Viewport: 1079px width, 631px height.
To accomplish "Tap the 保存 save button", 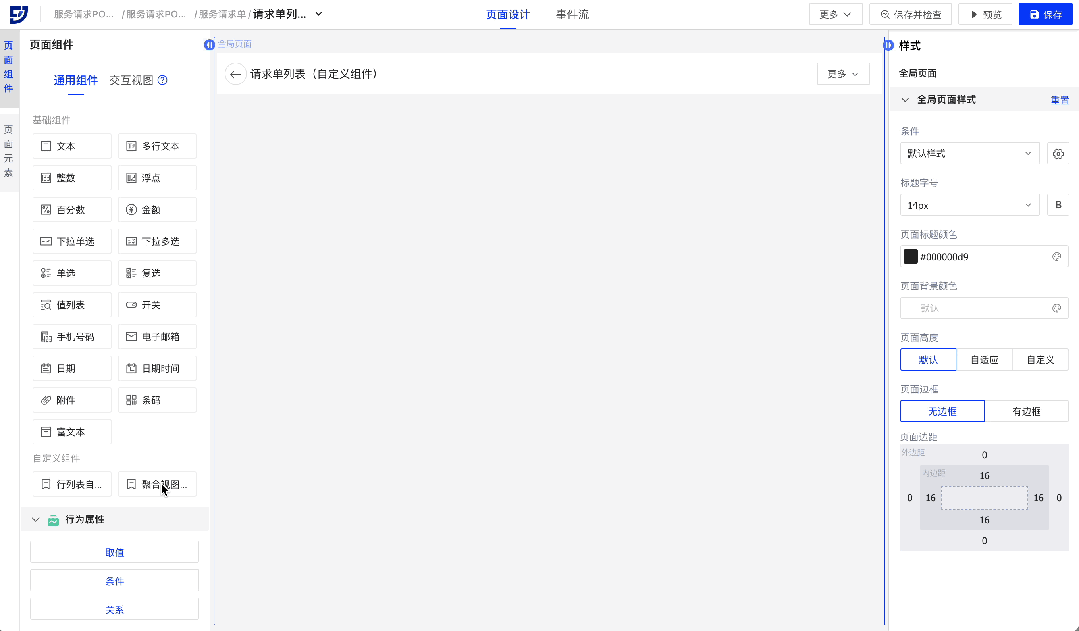I will pos(1045,14).
